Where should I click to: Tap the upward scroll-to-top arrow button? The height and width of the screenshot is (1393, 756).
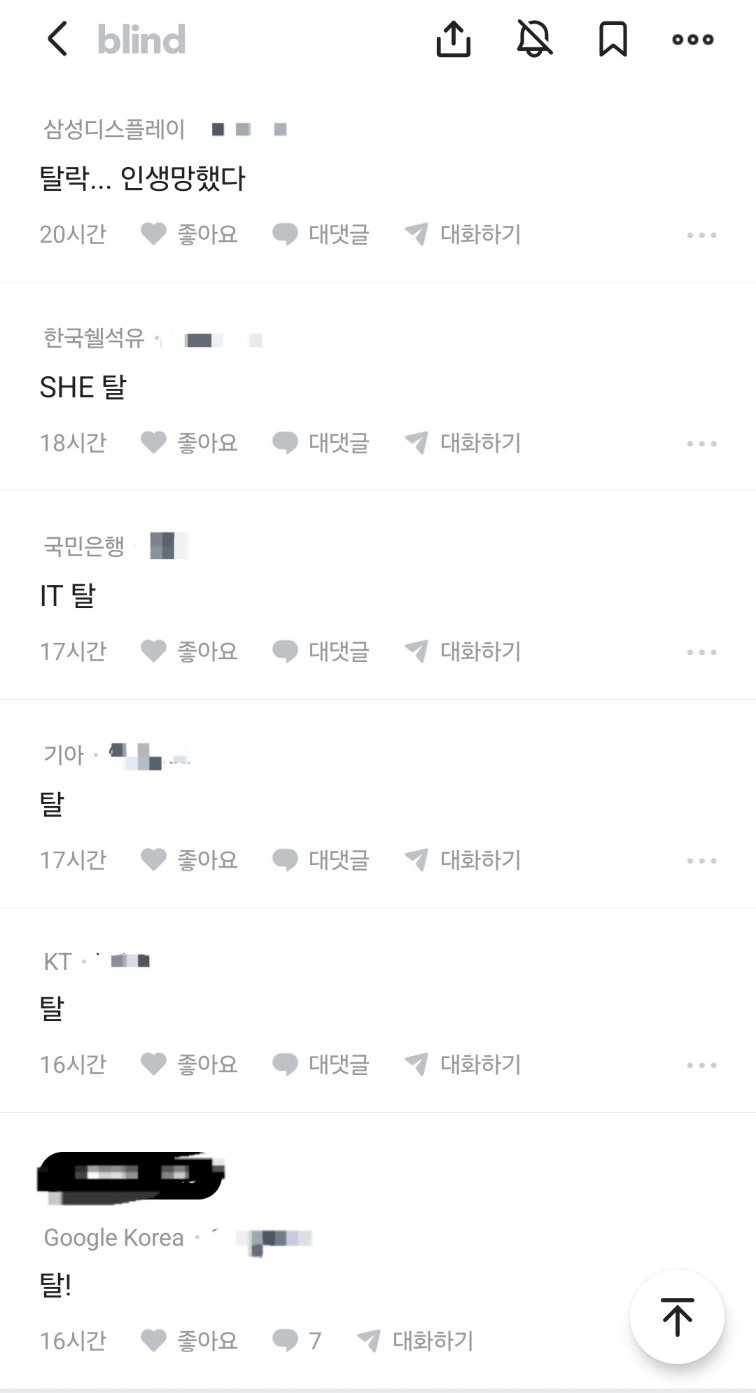click(677, 1317)
